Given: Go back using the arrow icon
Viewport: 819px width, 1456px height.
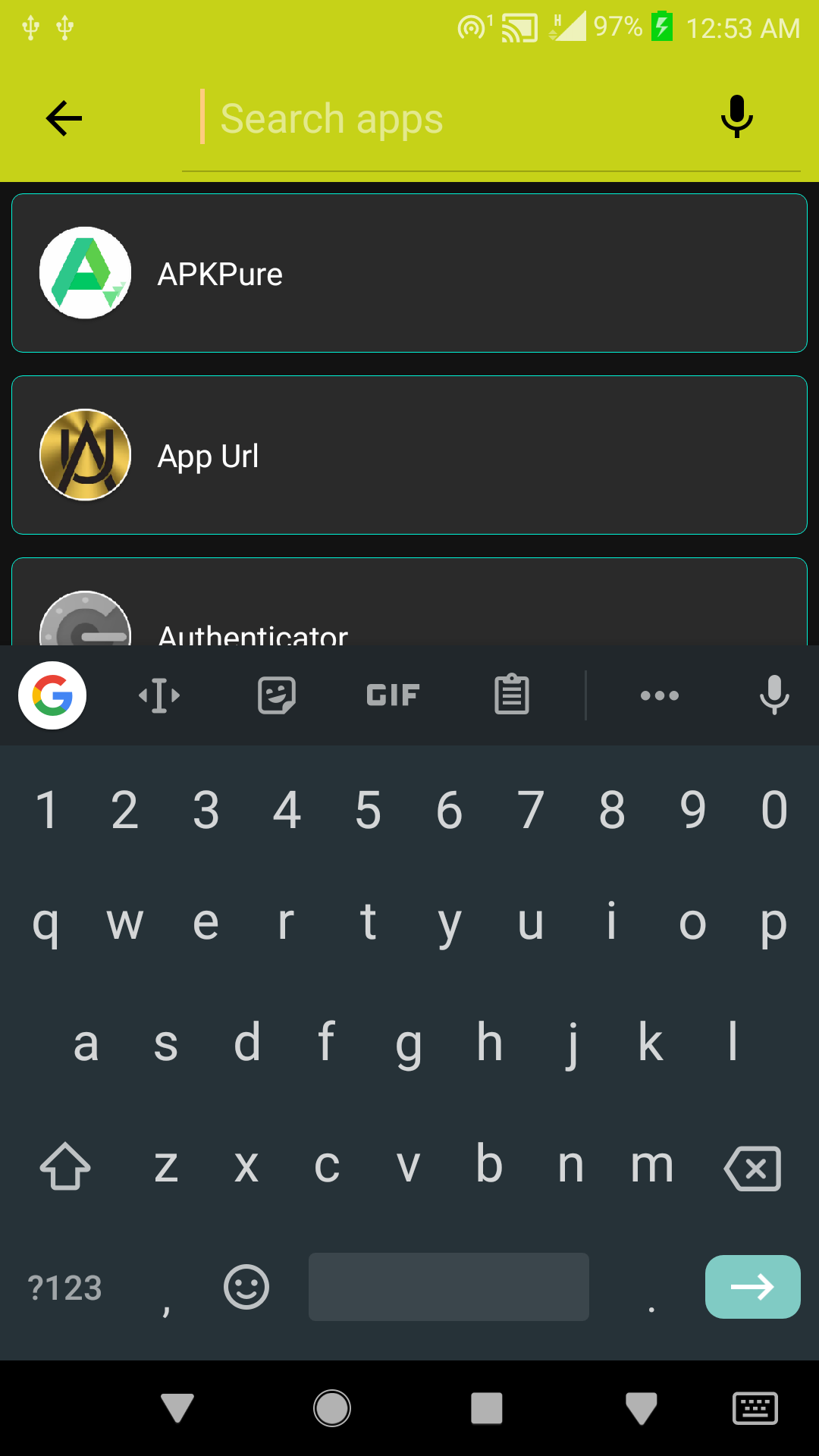Looking at the screenshot, I should [64, 118].
